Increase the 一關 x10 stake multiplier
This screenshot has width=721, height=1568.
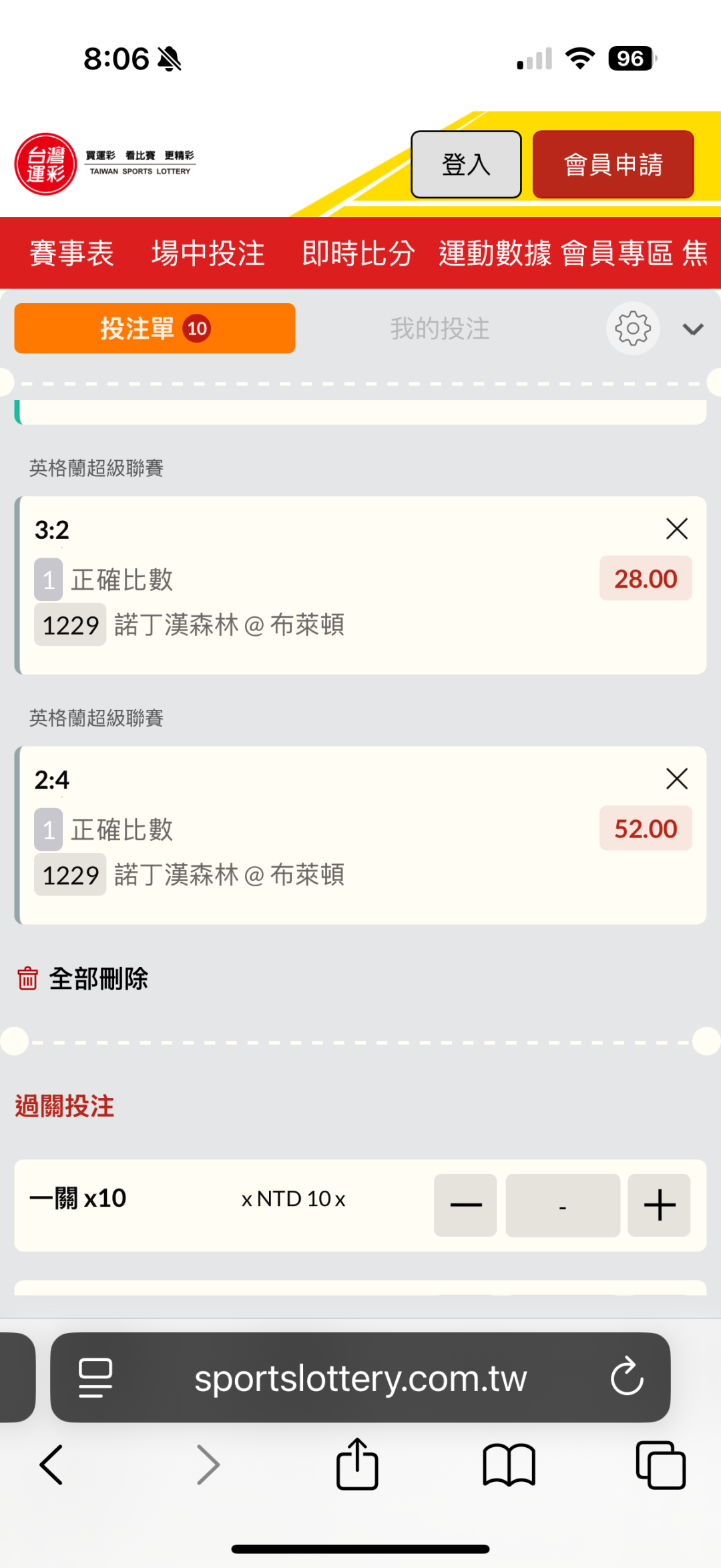click(x=659, y=1205)
